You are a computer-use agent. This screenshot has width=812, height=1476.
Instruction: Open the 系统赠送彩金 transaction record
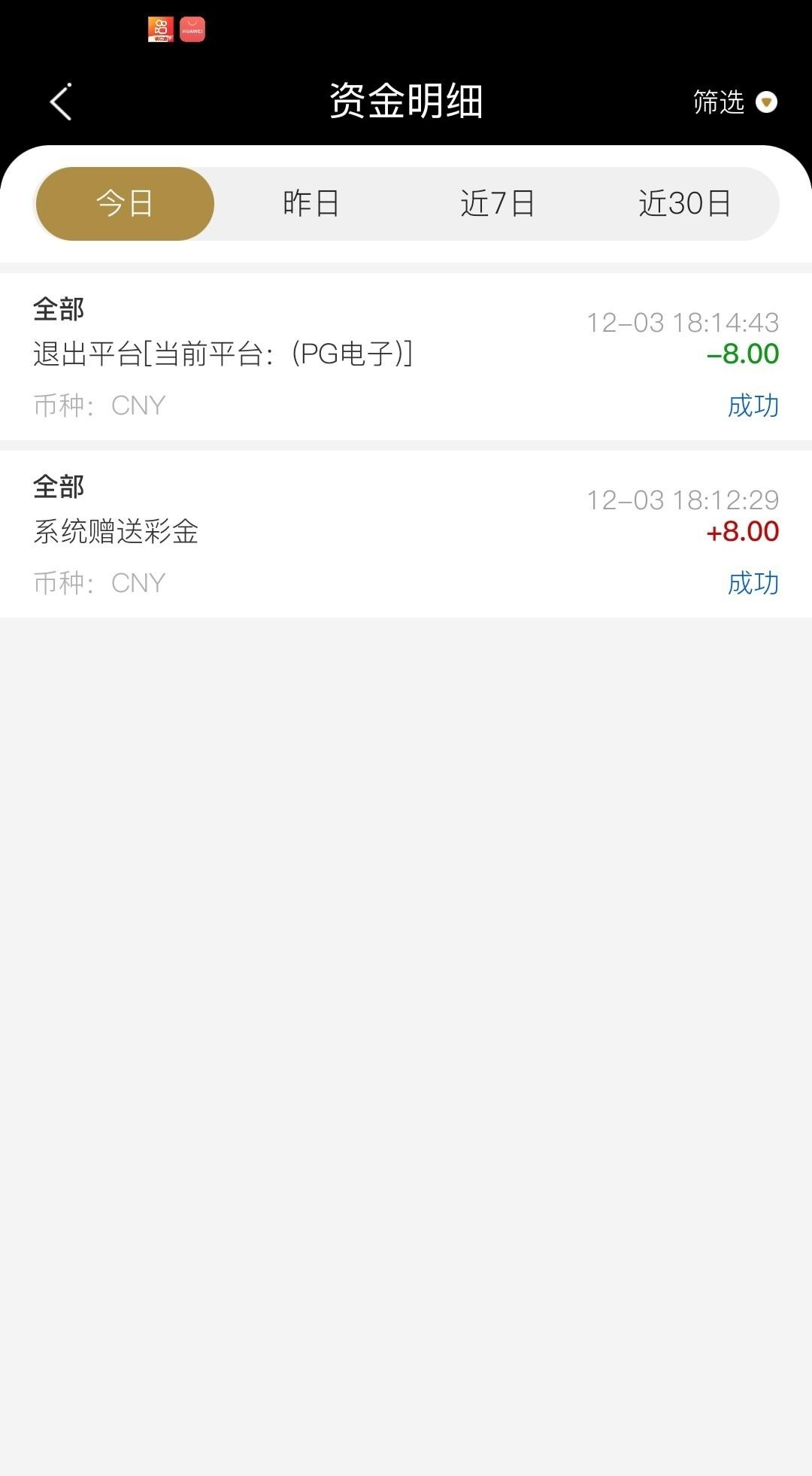pos(406,533)
